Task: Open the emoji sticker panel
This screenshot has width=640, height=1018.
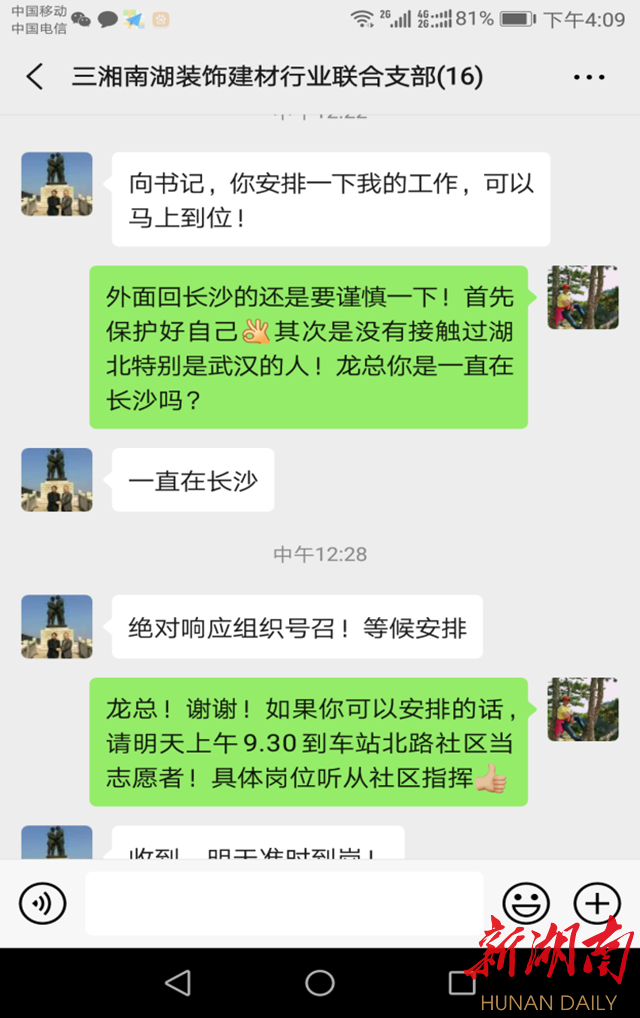Action: coord(525,904)
